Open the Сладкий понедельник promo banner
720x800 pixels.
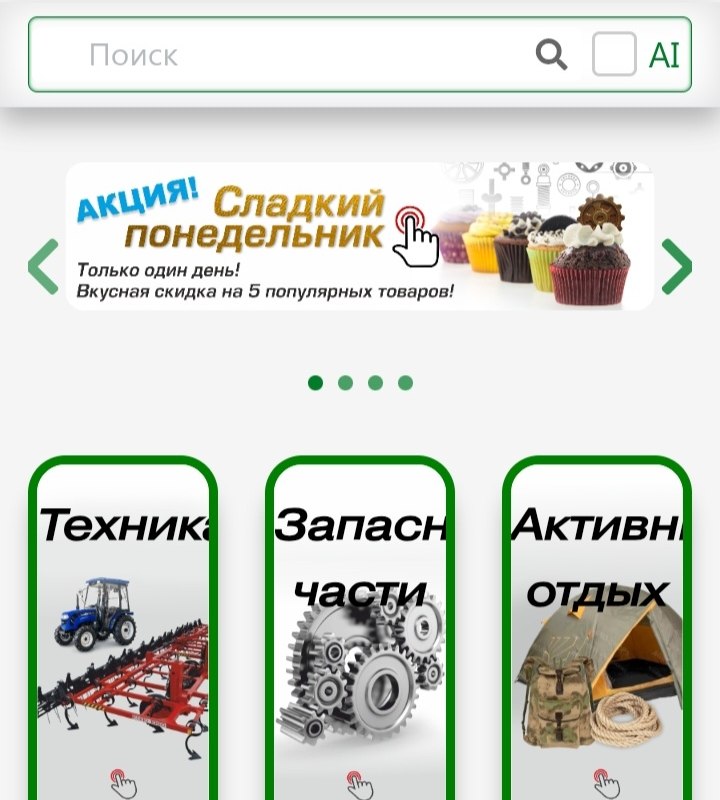(x=360, y=236)
